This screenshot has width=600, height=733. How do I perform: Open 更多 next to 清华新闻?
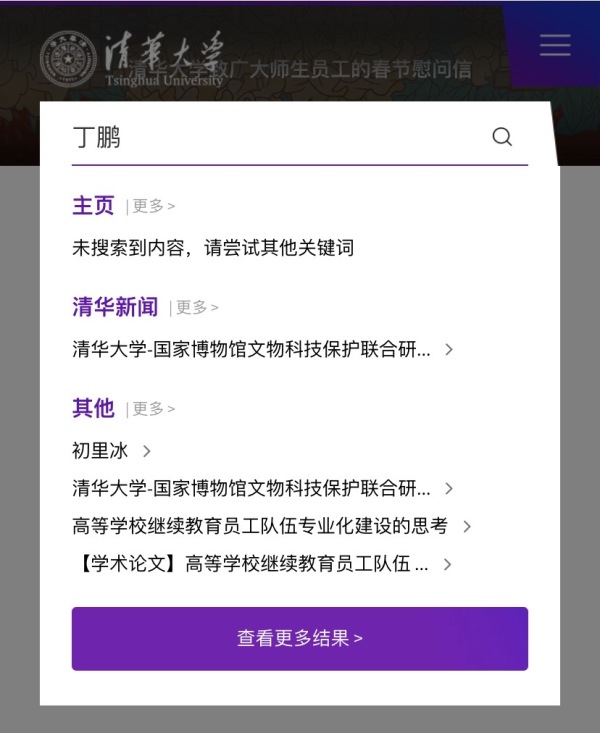tap(197, 307)
